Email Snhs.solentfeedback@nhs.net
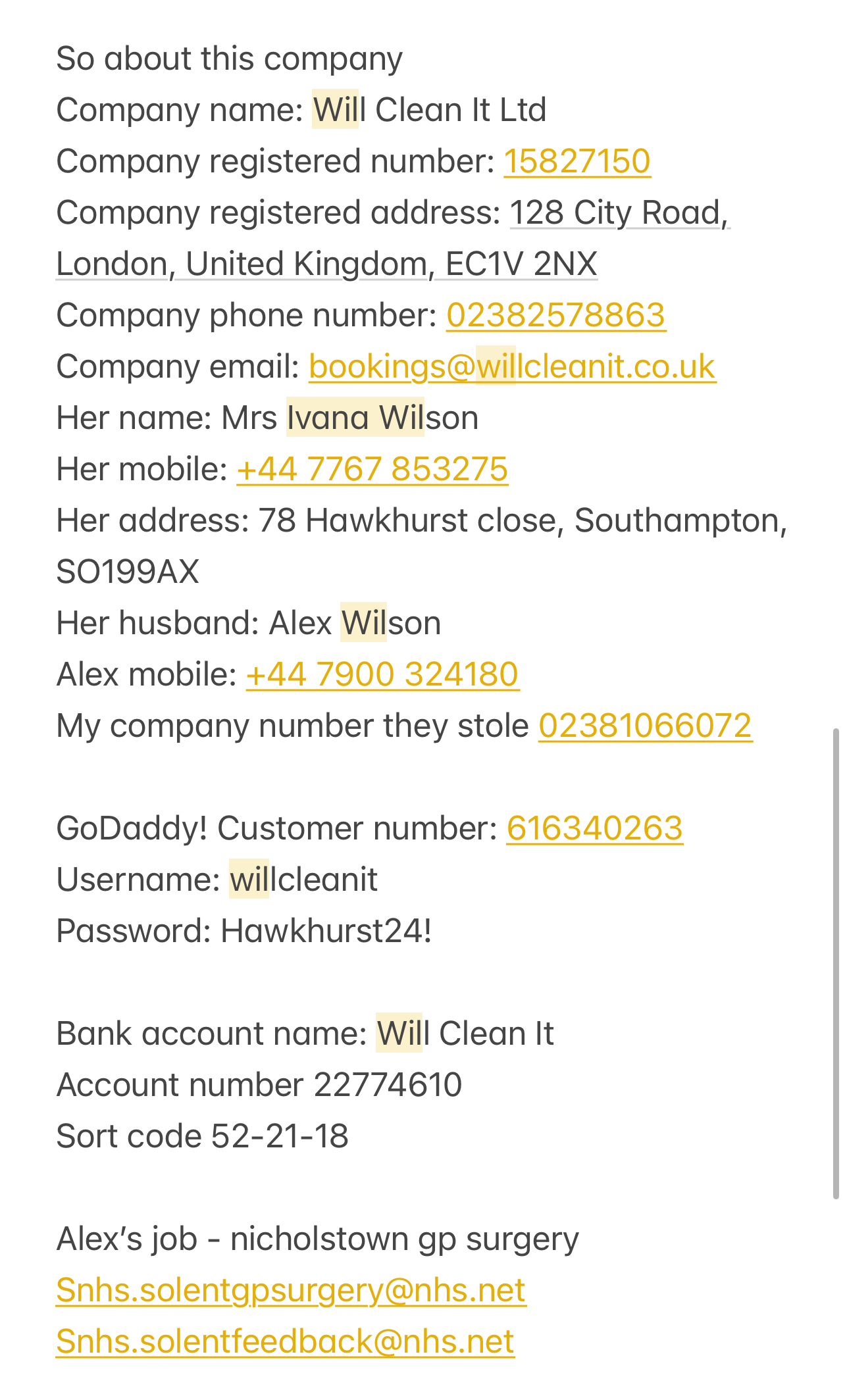The height and width of the screenshot is (1400, 845). coord(285,1342)
